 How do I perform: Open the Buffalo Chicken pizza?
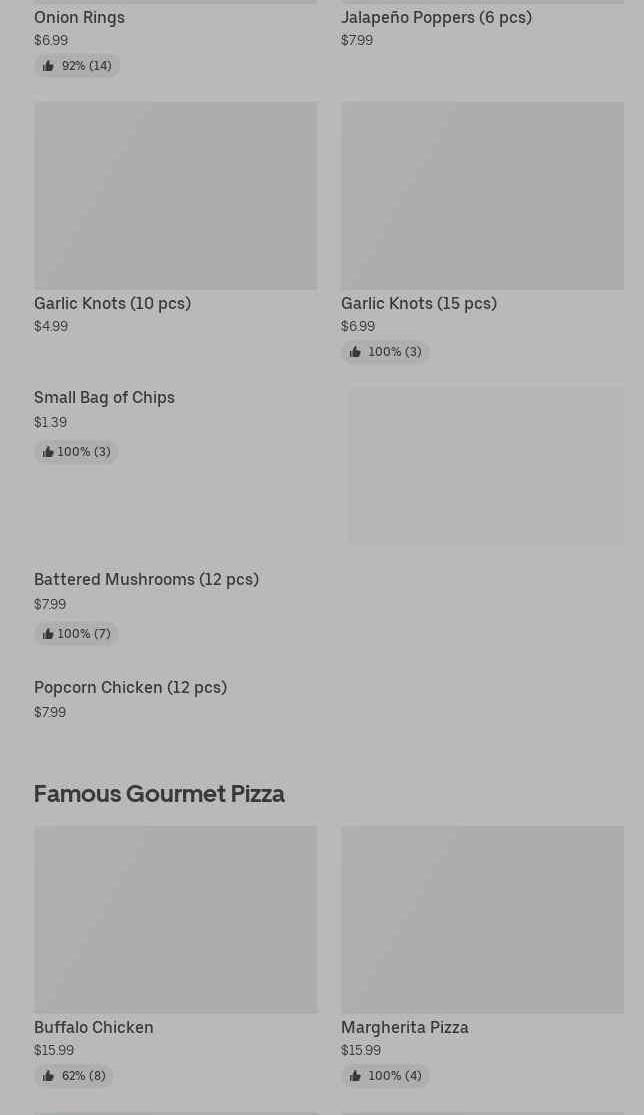click(175, 956)
